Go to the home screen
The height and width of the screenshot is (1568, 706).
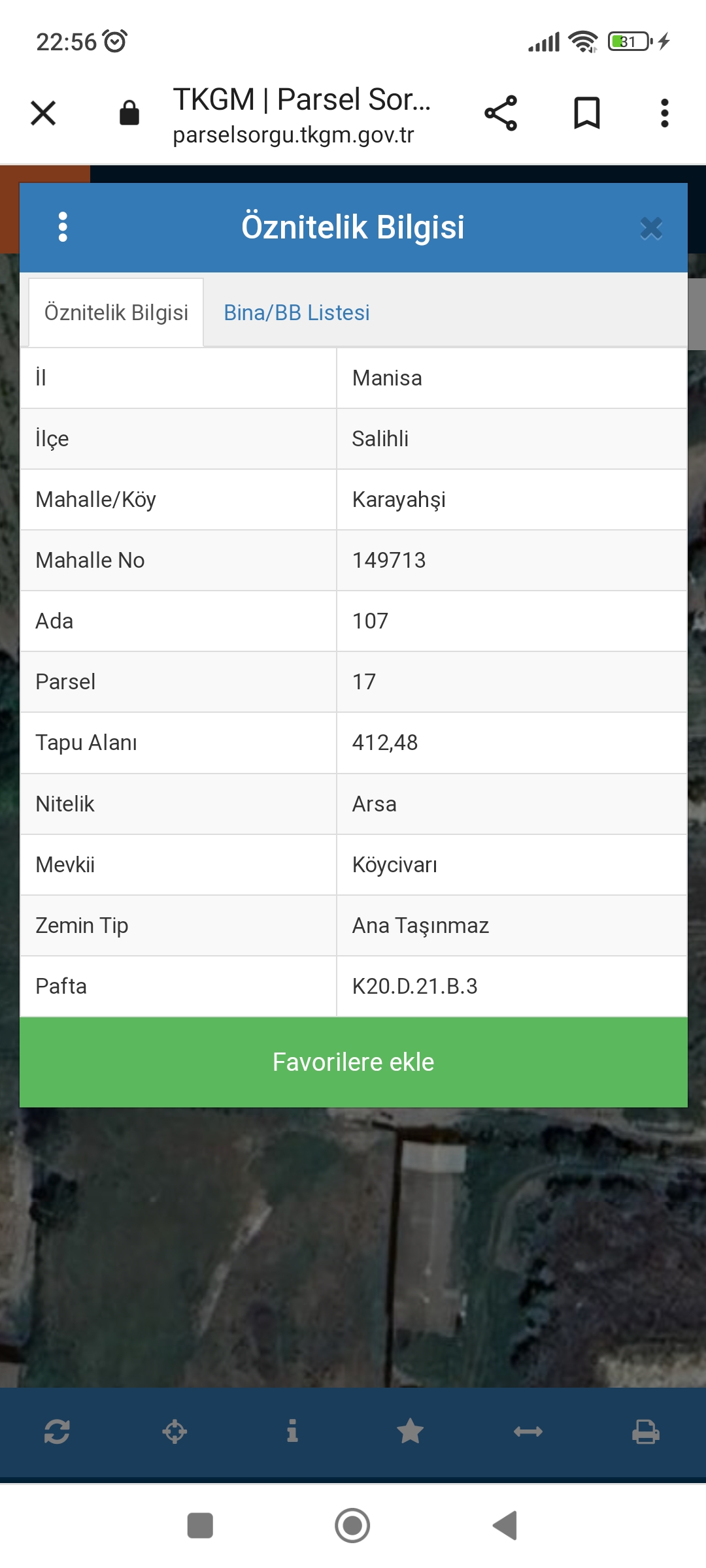point(352,1526)
